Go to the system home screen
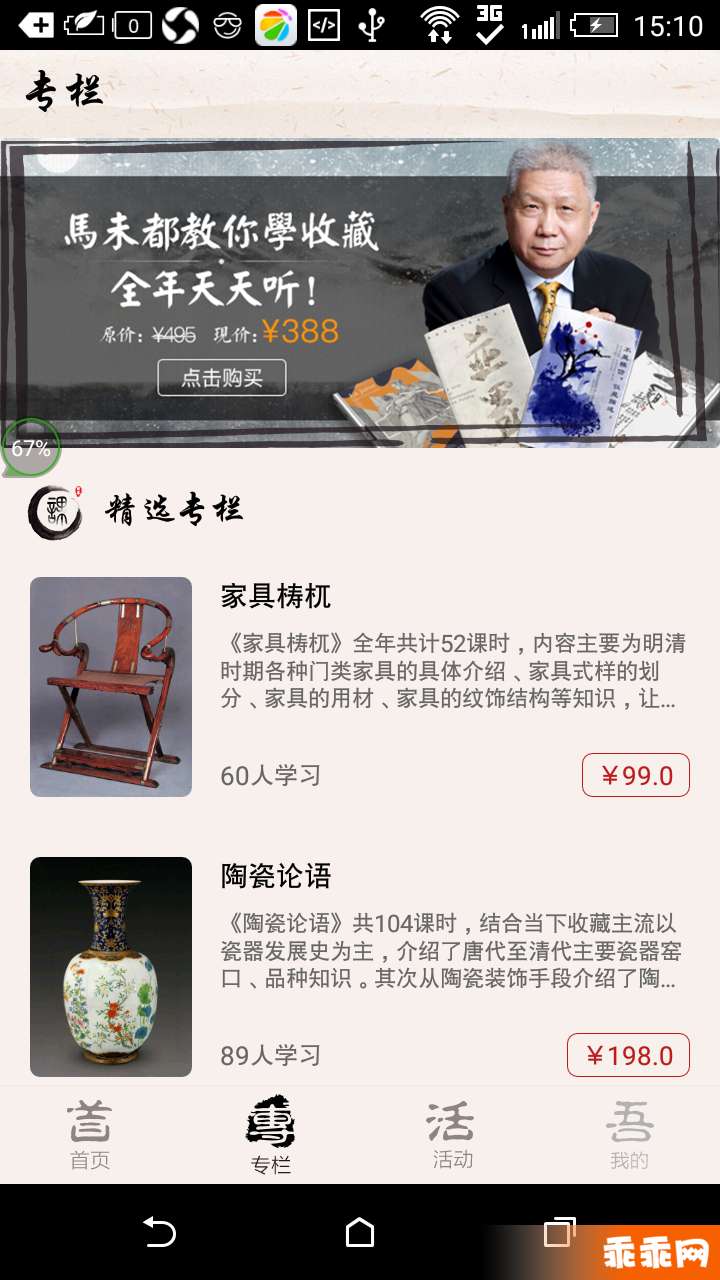The width and height of the screenshot is (720, 1280). 360,1232
